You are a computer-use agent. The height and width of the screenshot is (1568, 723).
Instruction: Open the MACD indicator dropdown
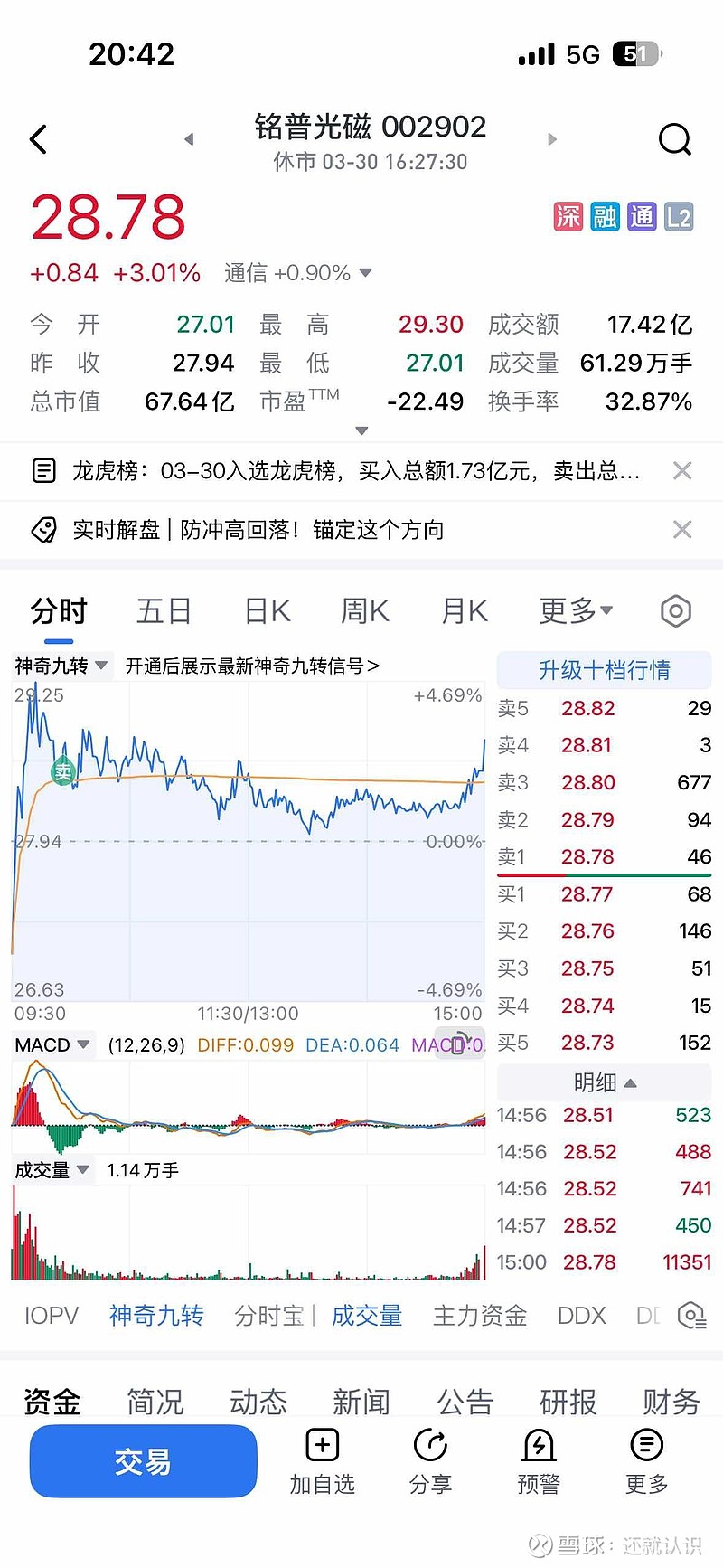tap(51, 1044)
